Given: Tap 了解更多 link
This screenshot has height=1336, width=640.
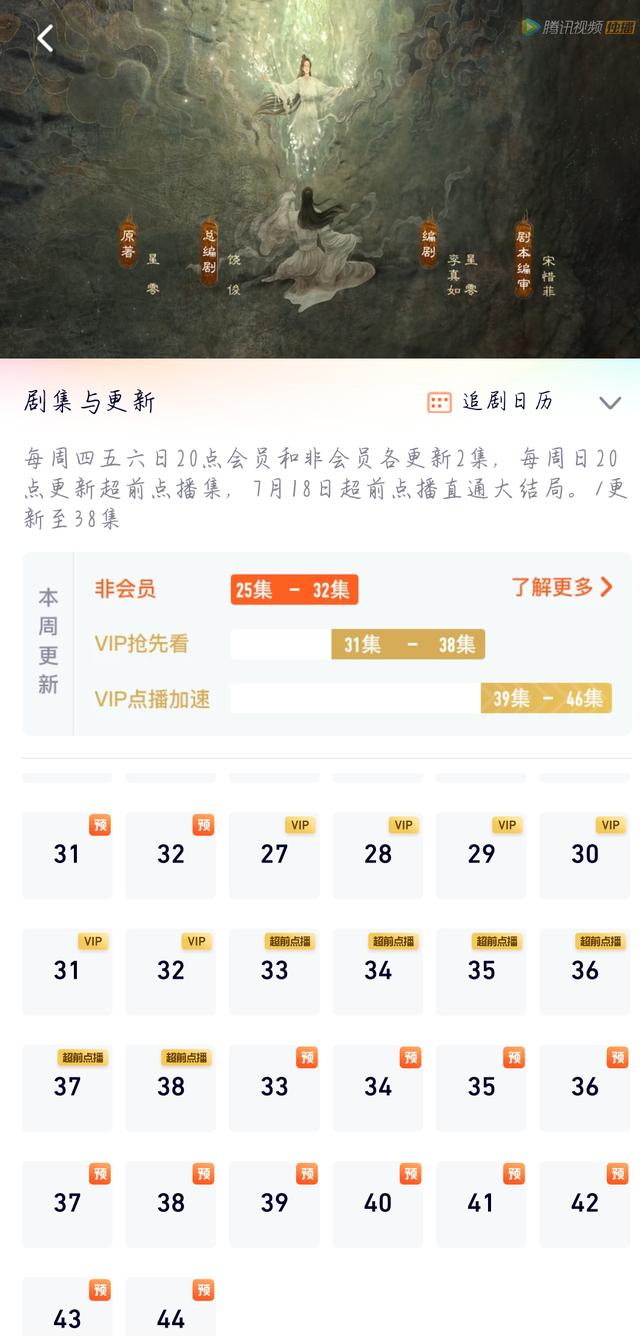Looking at the screenshot, I should pyautogui.click(x=562, y=588).
